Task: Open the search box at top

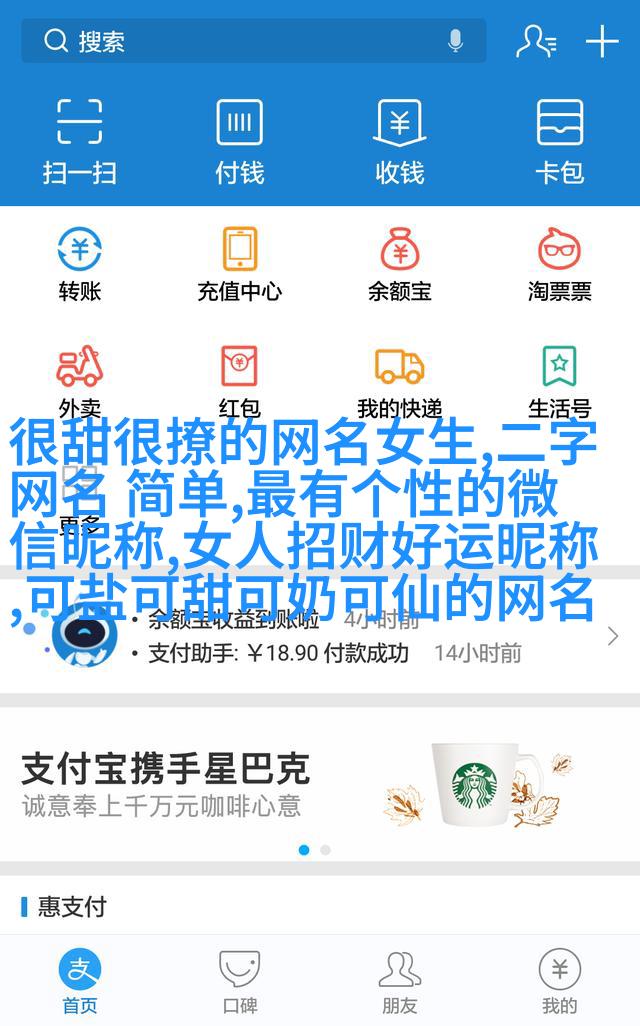Action: pos(240,41)
